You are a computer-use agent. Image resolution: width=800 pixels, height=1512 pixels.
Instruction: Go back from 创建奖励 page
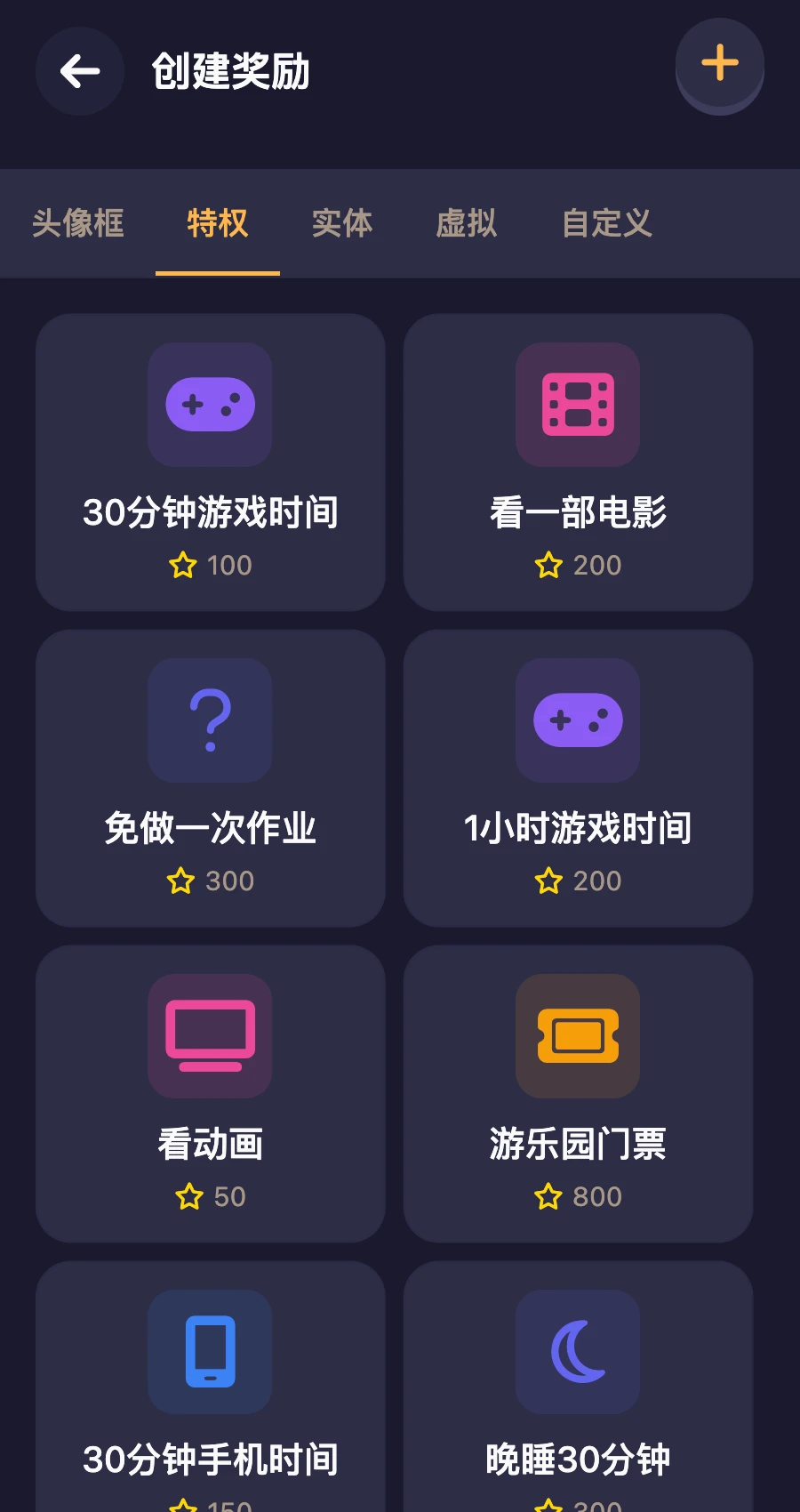(80, 71)
